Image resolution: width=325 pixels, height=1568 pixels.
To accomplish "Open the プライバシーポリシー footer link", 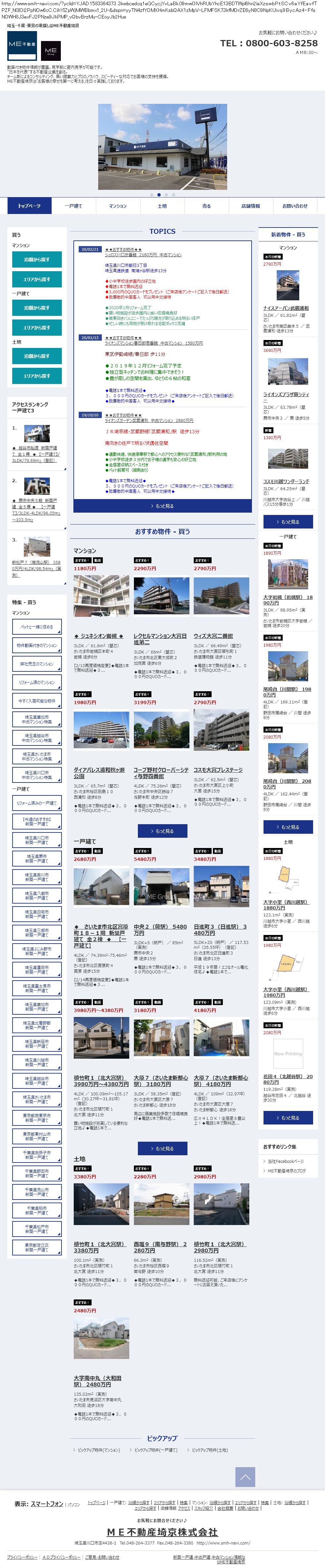I will pyautogui.click(x=22, y=1556).
